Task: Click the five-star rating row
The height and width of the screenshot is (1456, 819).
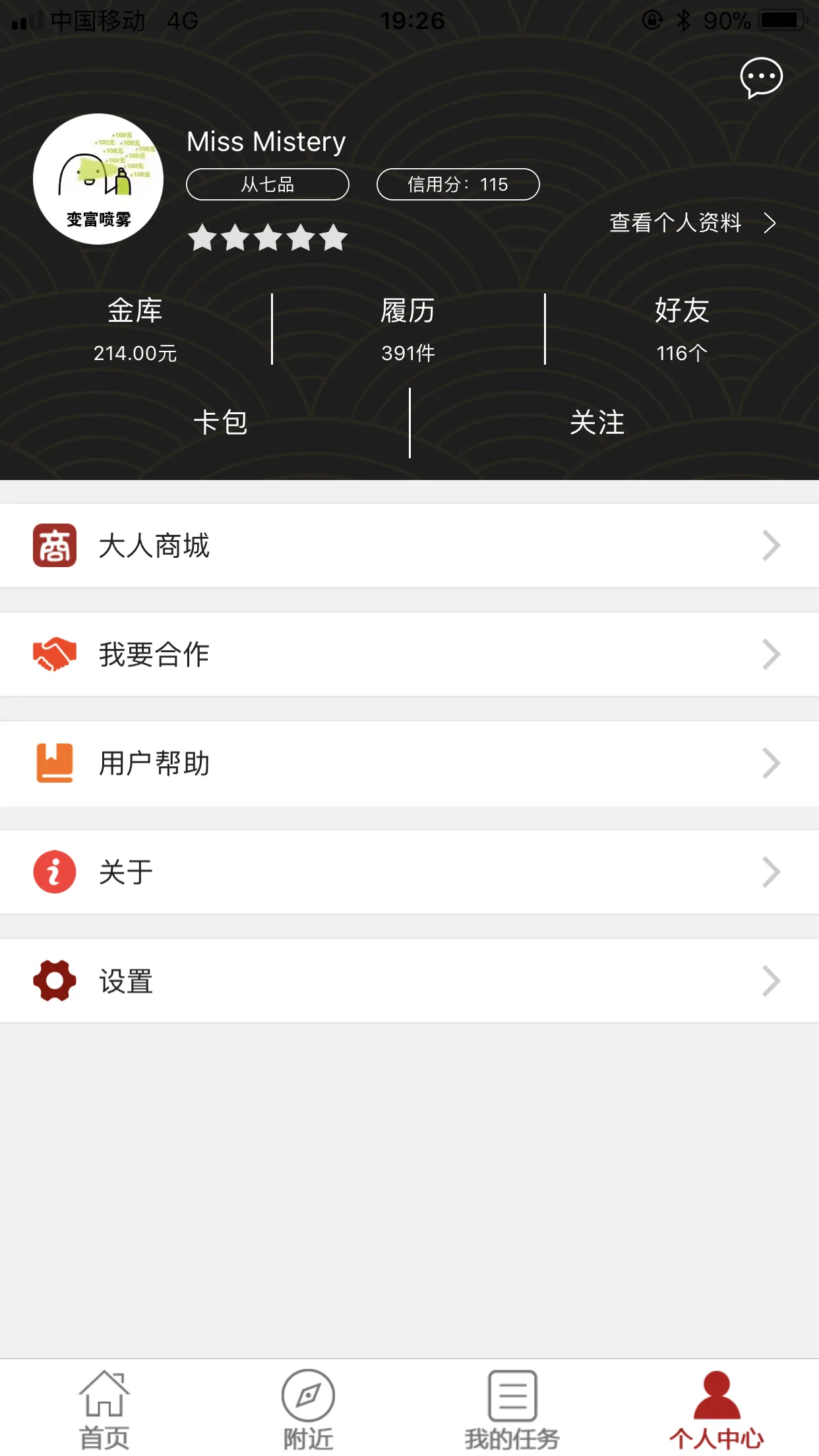Action: pyautogui.click(x=267, y=237)
